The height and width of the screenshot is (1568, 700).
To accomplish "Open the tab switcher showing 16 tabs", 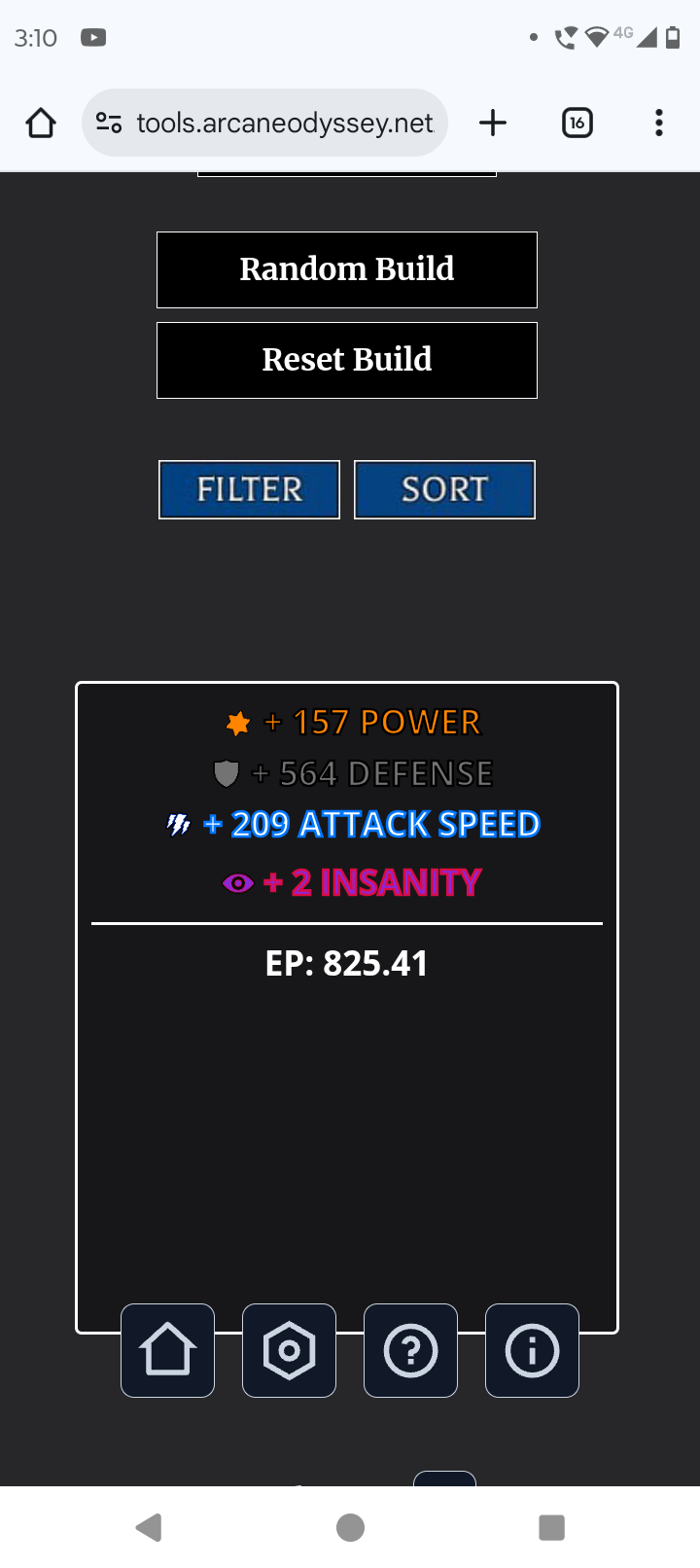I will coord(577,123).
